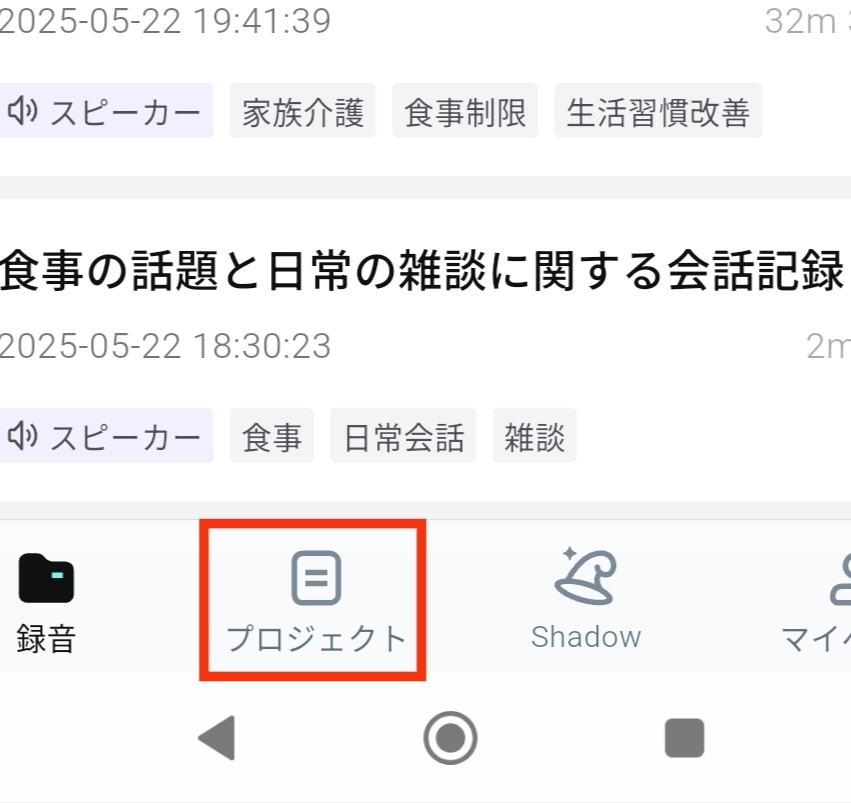Select the 日常会話 tag chip
The image size is (851, 803).
tap(403, 437)
